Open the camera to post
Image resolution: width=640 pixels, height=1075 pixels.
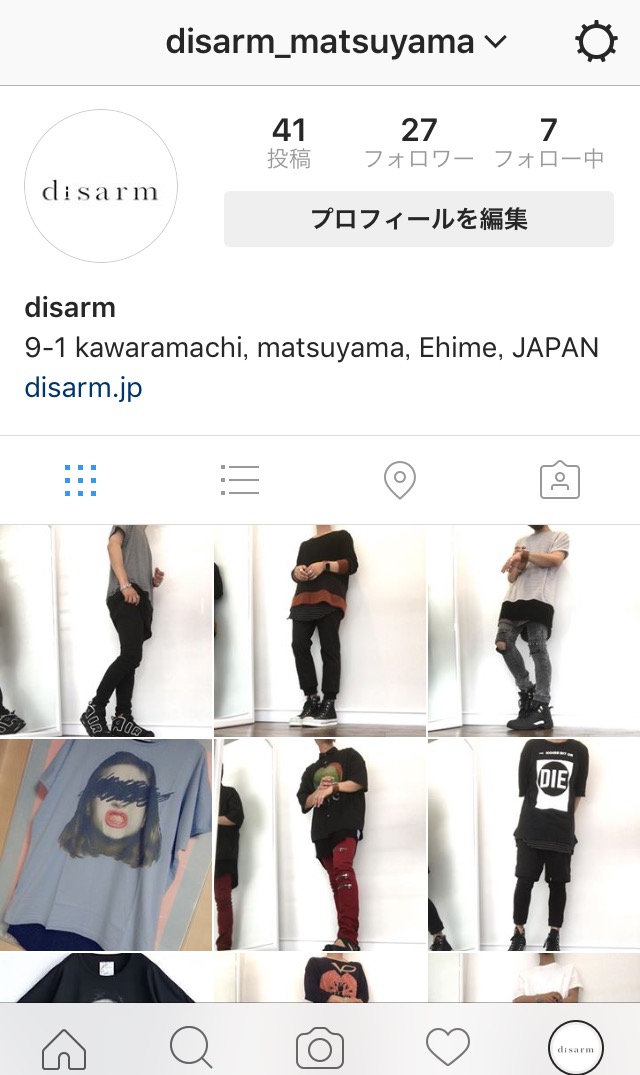tap(320, 1048)
